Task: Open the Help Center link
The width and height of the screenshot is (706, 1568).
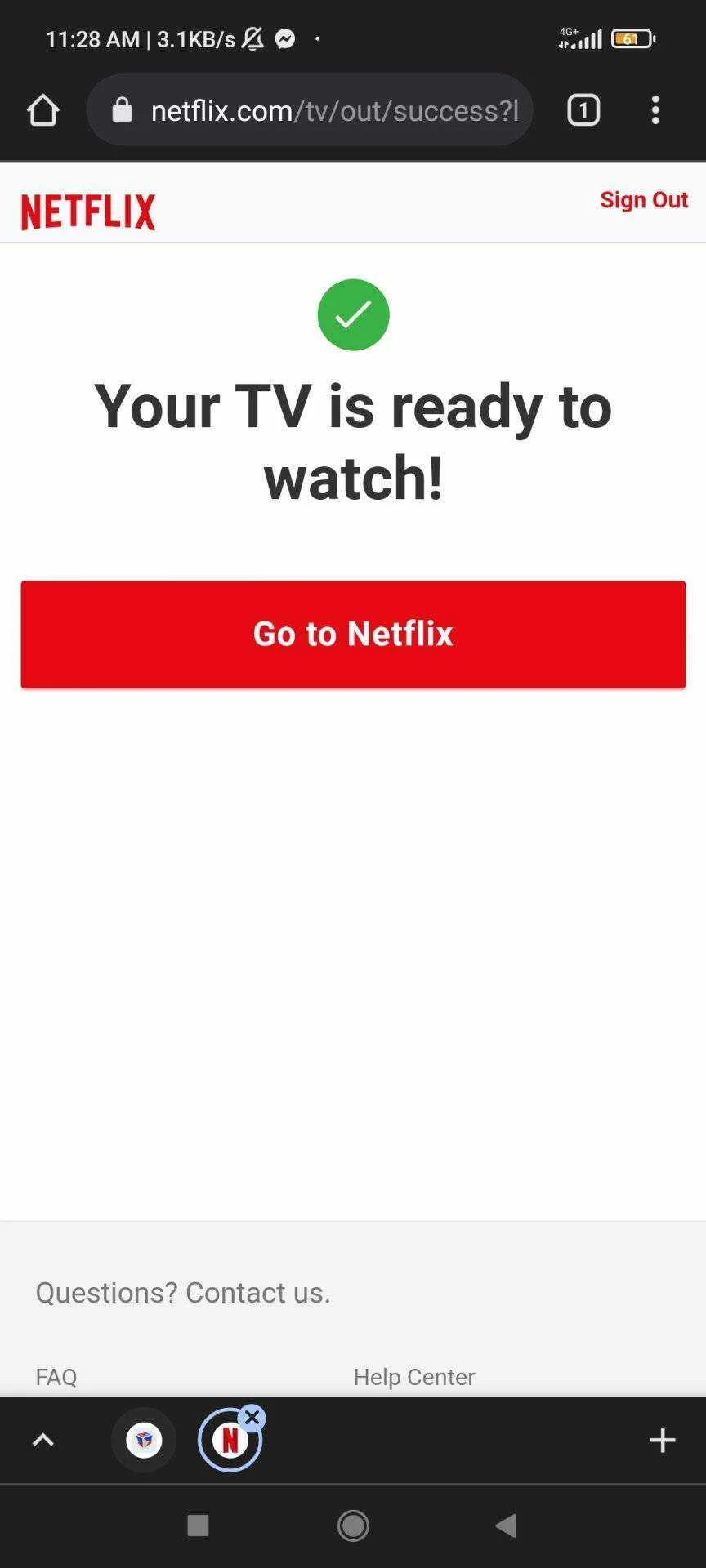Action: tap(414, 1377)
